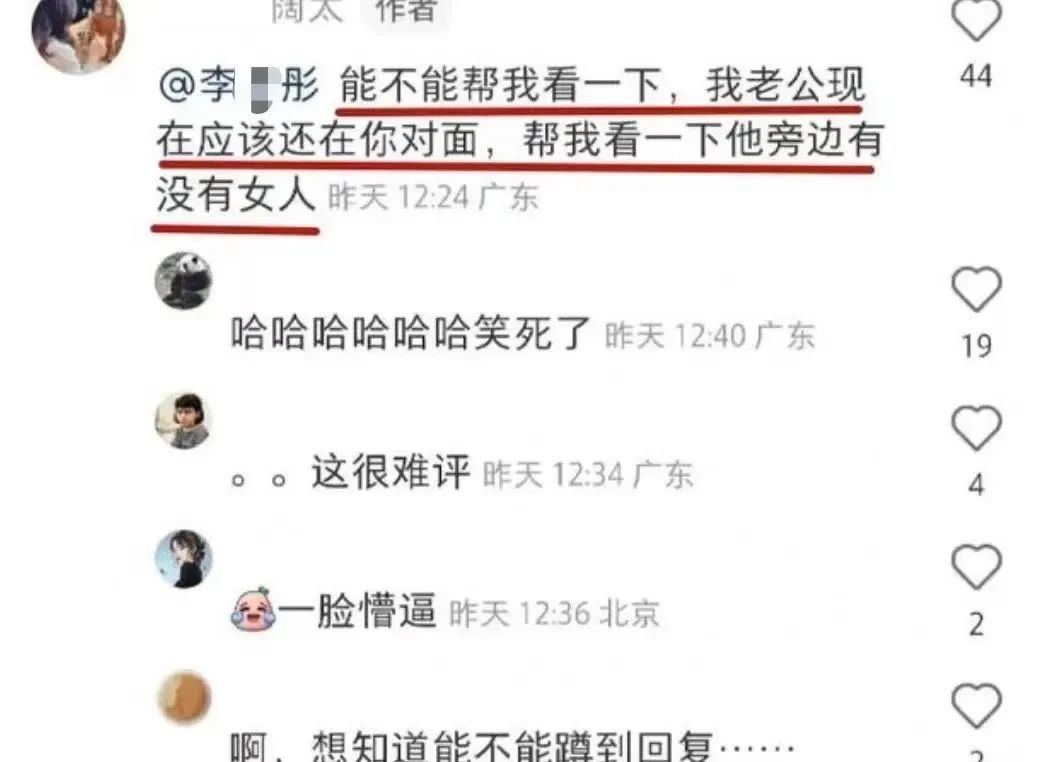This screenshot has height=762, width=1040.
Task: Like the comment mentioning @李彤
Action: pyautogui.click(x=975, y=20)
